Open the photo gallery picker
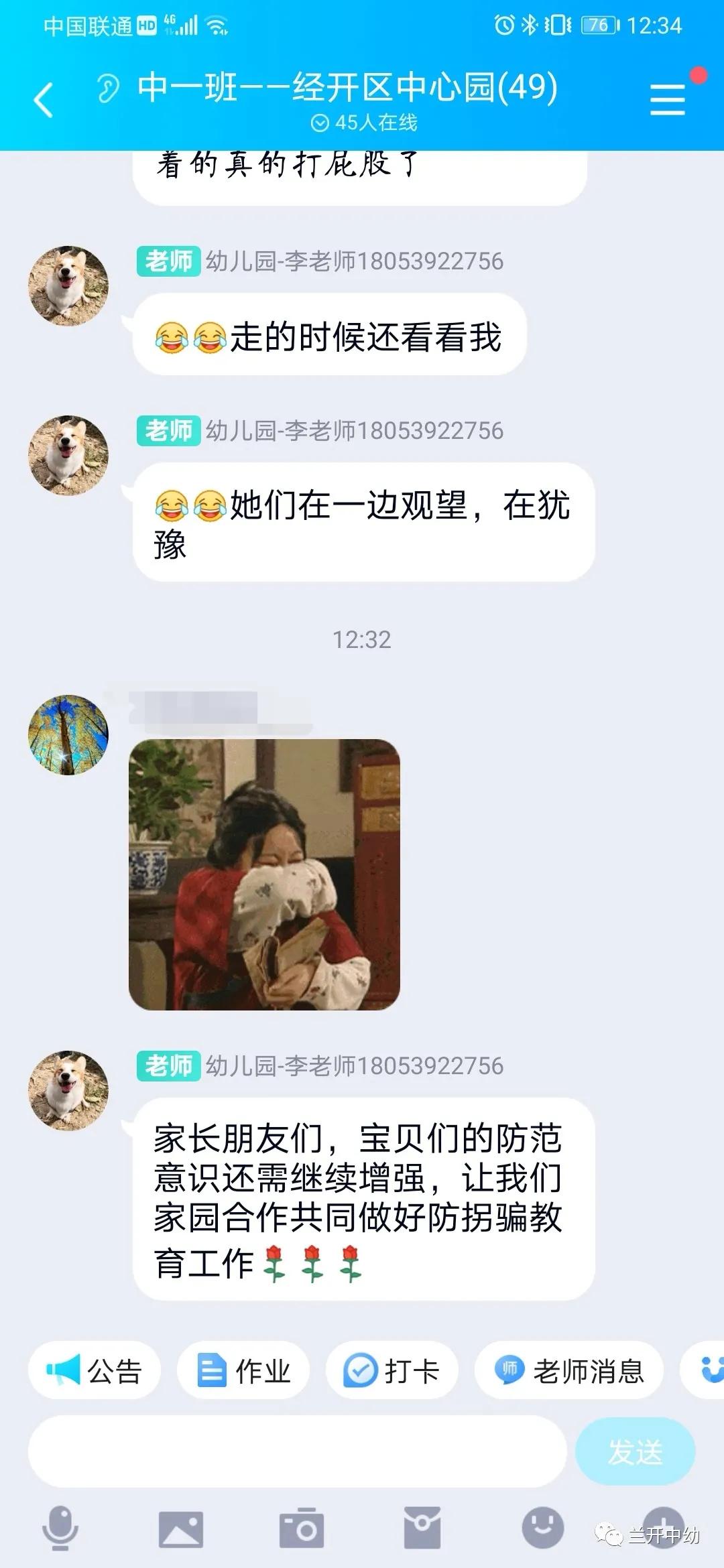Image resolution: width=724 pixels, height=1568 pixels. click(x=180, y=1529)
